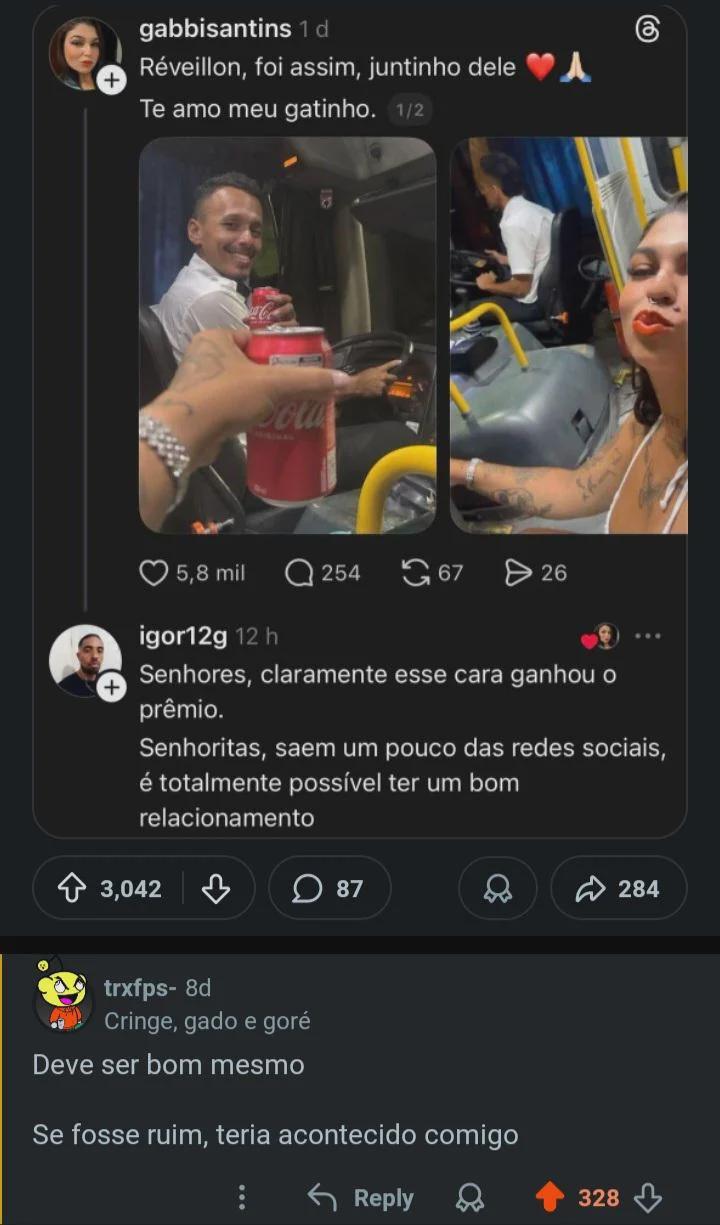This screenshot has height=1225, width=720.
Task: Give an award to trxfps-'s comment
Action: [x=469, y=1197]
